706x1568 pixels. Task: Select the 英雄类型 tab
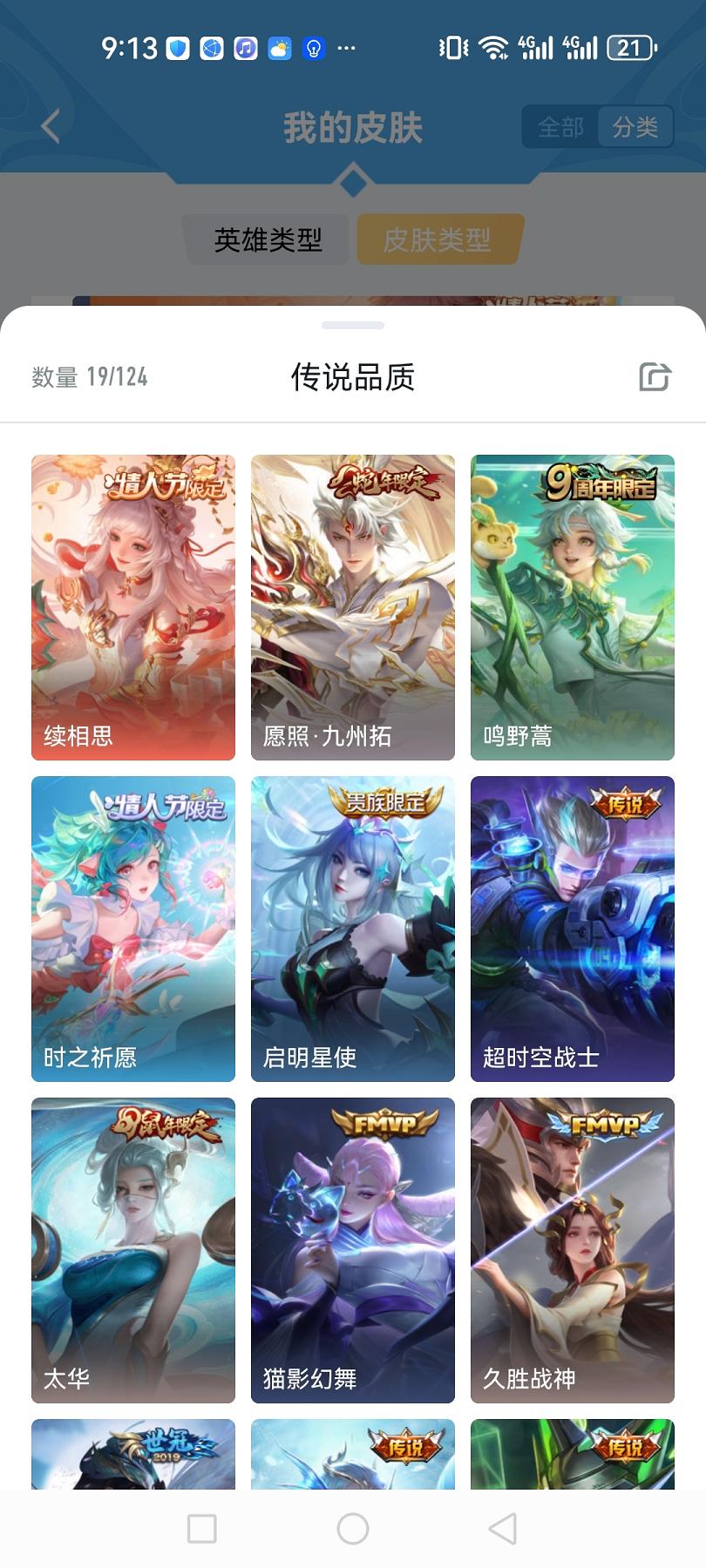coord(268,240)
